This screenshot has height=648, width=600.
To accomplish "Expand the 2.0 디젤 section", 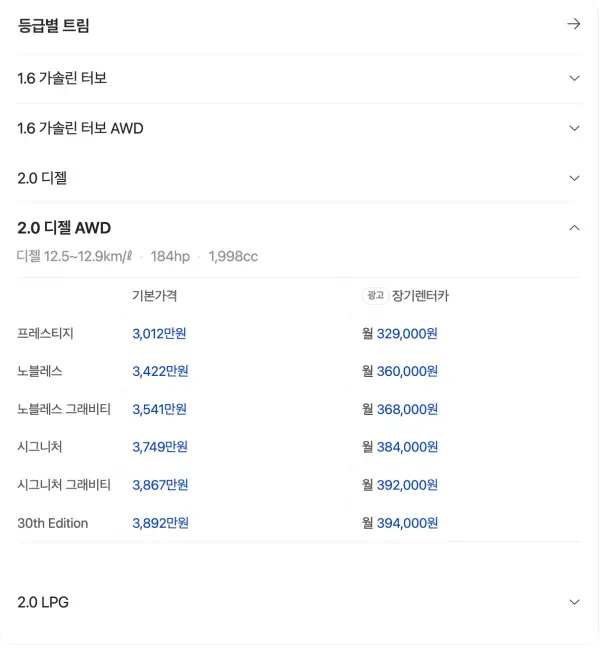I will click(300, 178).
